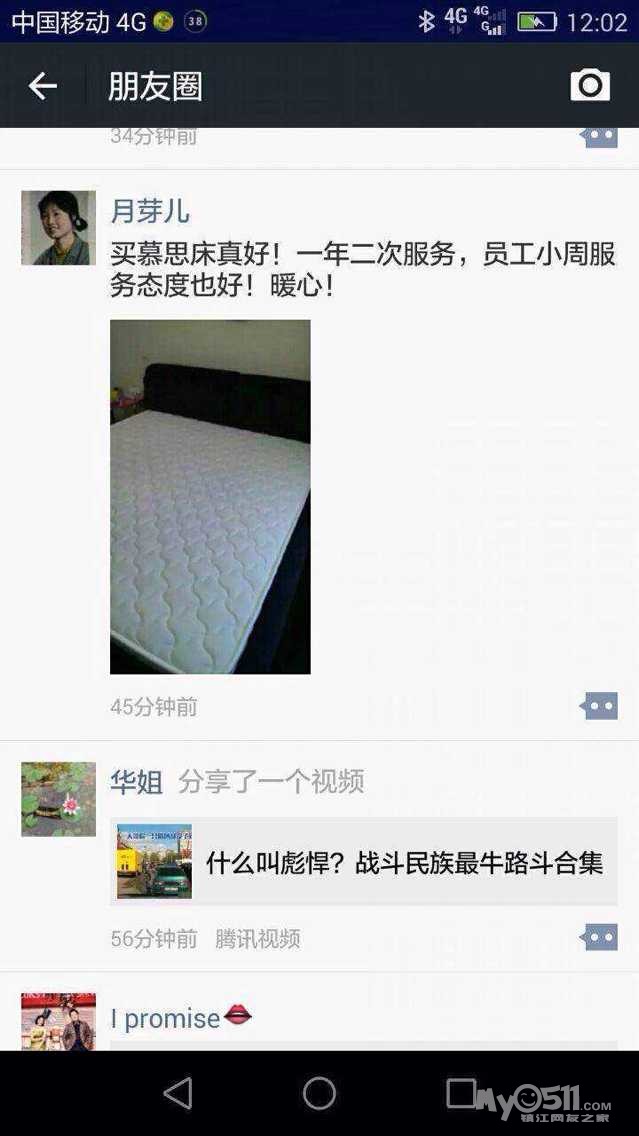The width and height of the screenshot is (639, 1136).
Task: Open comment menu on the 34分钟前 post
Action: (x=599, y=136)
